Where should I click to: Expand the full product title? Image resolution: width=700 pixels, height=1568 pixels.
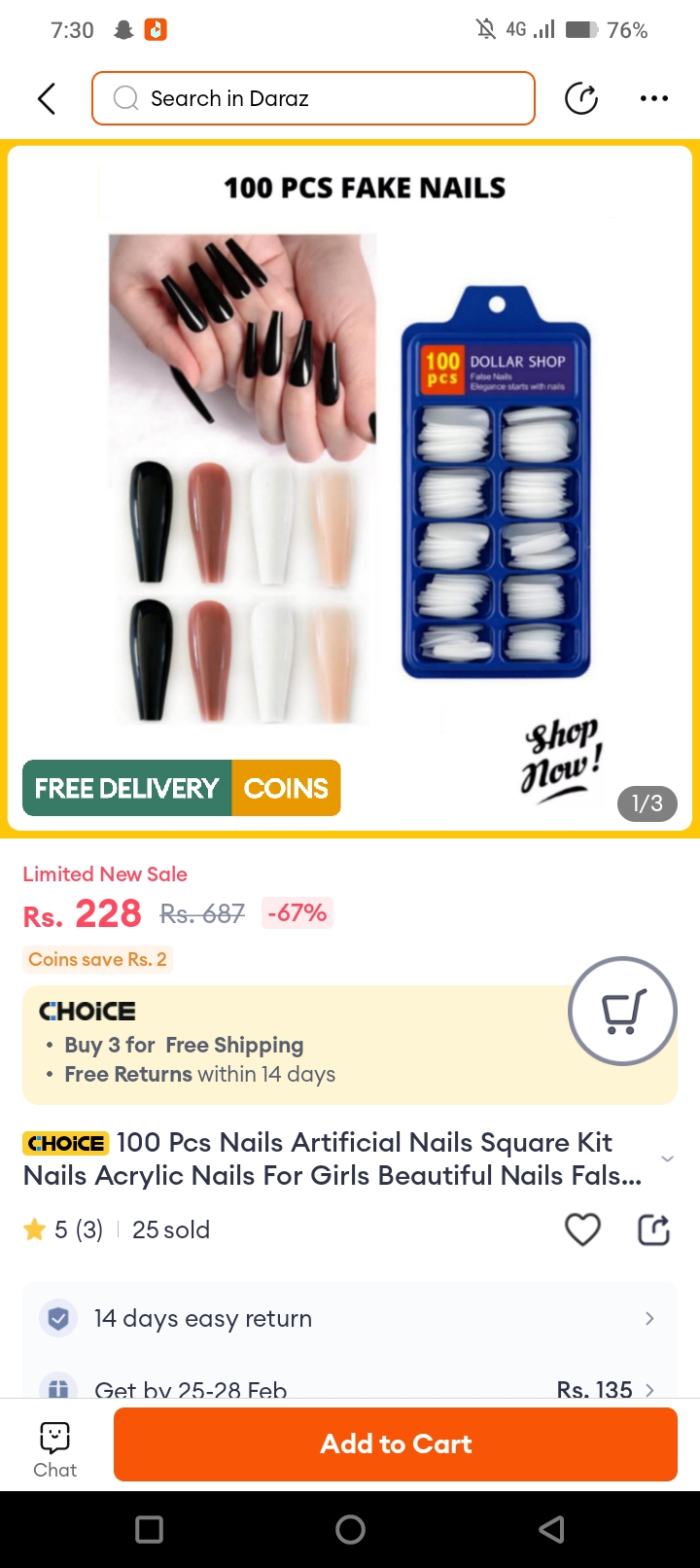[667, 1158]
